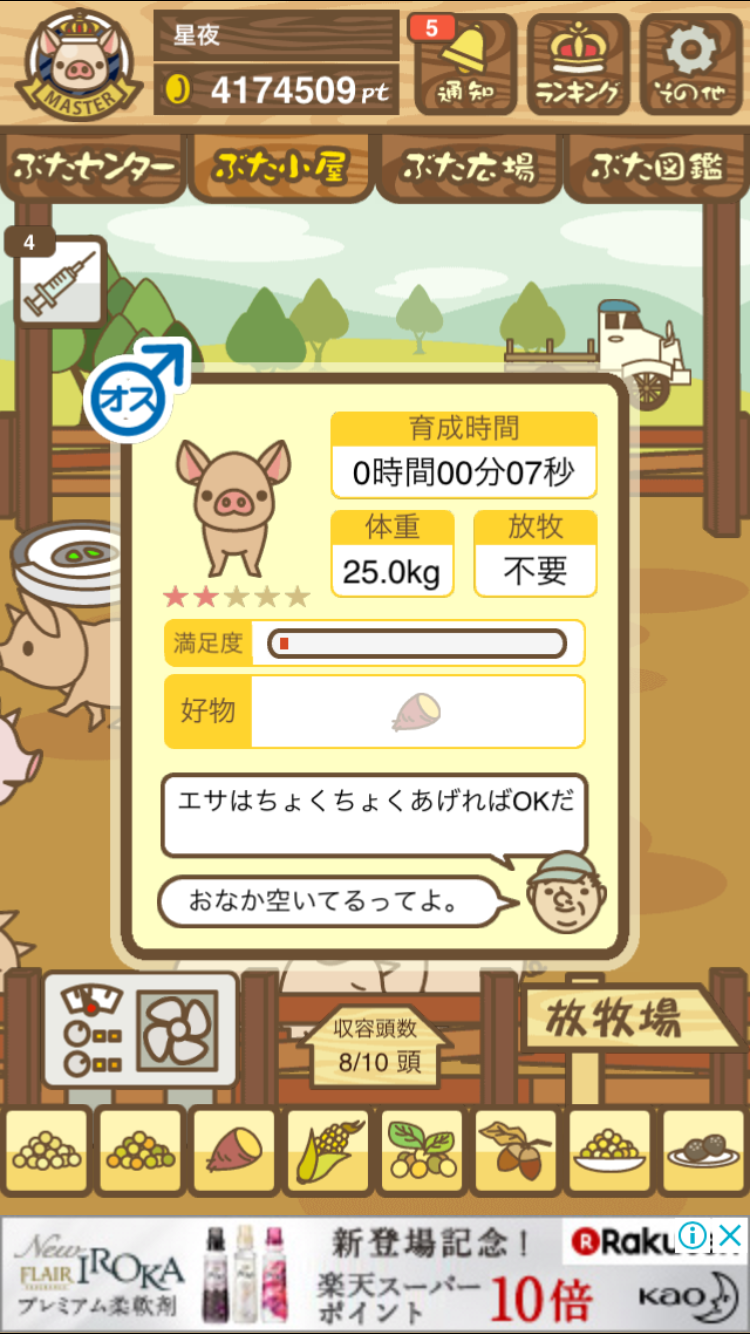Open the ぶた図鑑 tab

656,167
